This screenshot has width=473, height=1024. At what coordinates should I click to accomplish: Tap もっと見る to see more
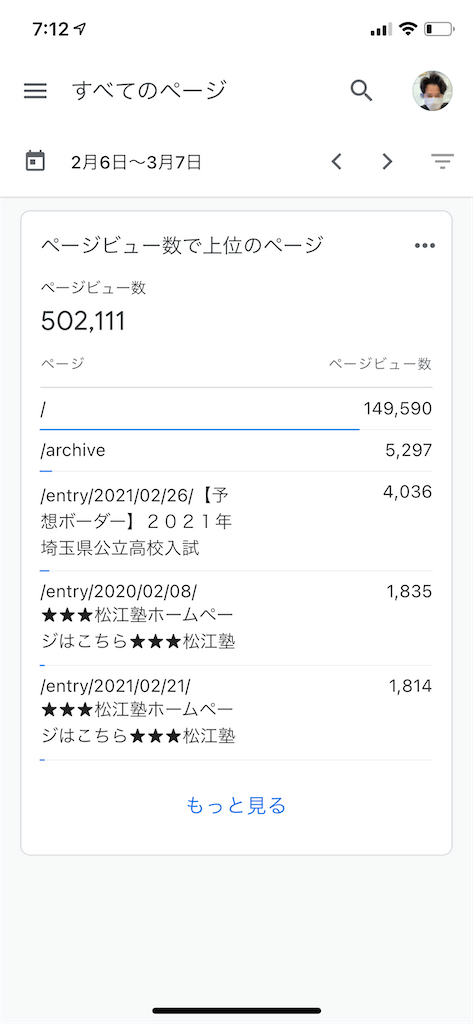tap(236, 806)
